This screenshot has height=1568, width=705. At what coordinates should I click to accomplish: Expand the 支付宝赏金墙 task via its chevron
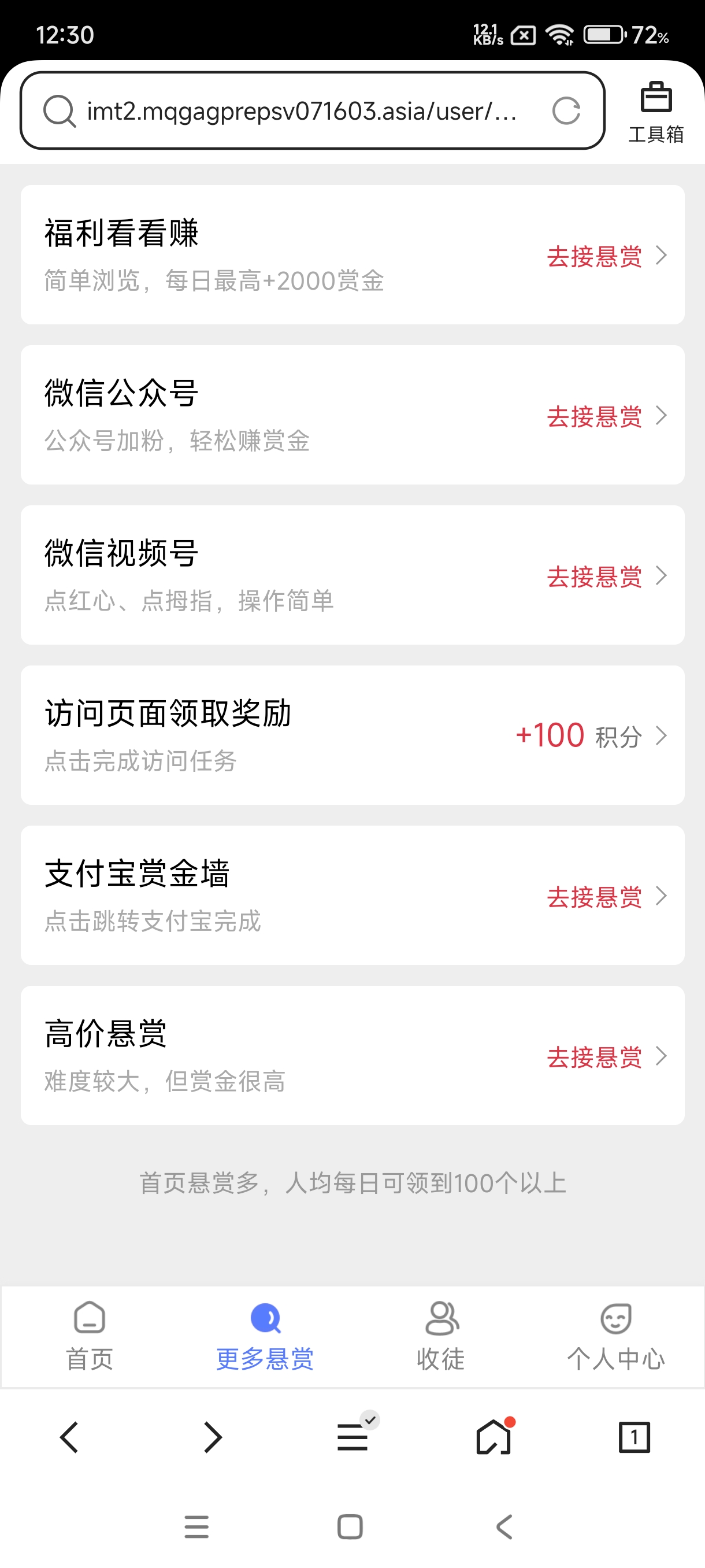[661, 896]
